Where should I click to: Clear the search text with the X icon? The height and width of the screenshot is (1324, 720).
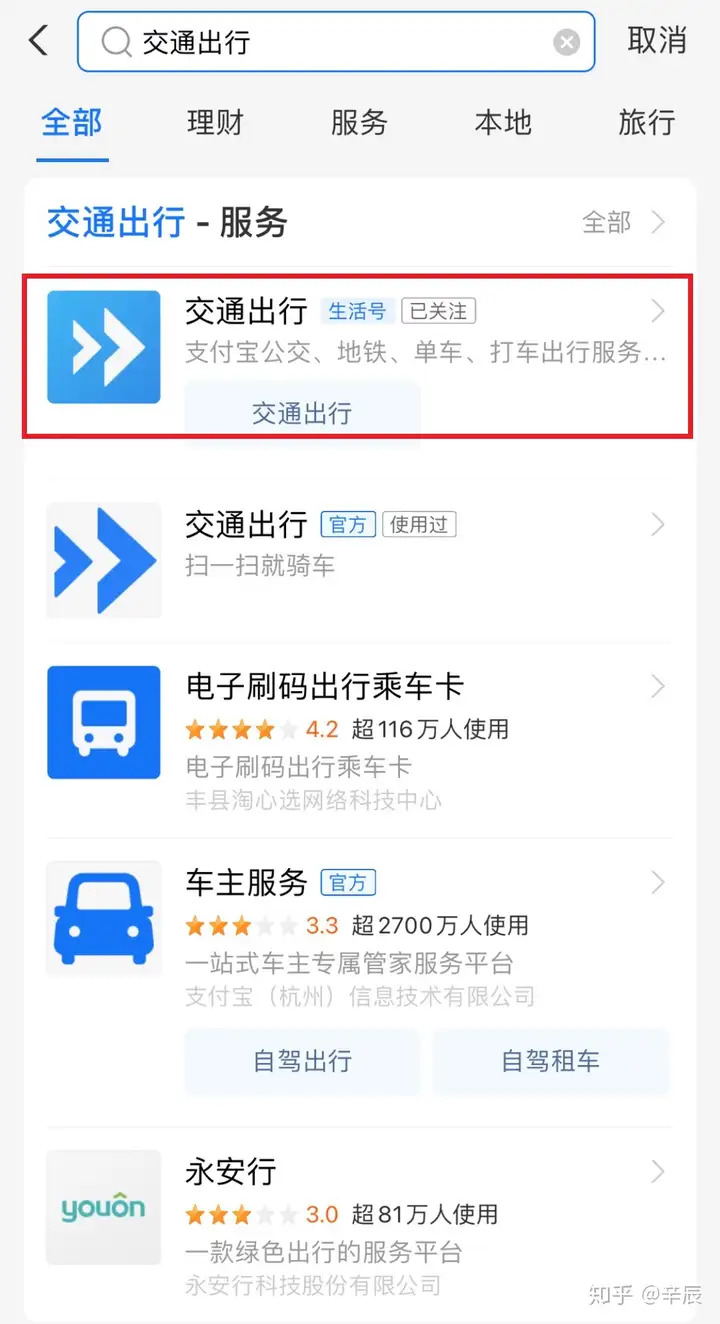pos(567,42)
